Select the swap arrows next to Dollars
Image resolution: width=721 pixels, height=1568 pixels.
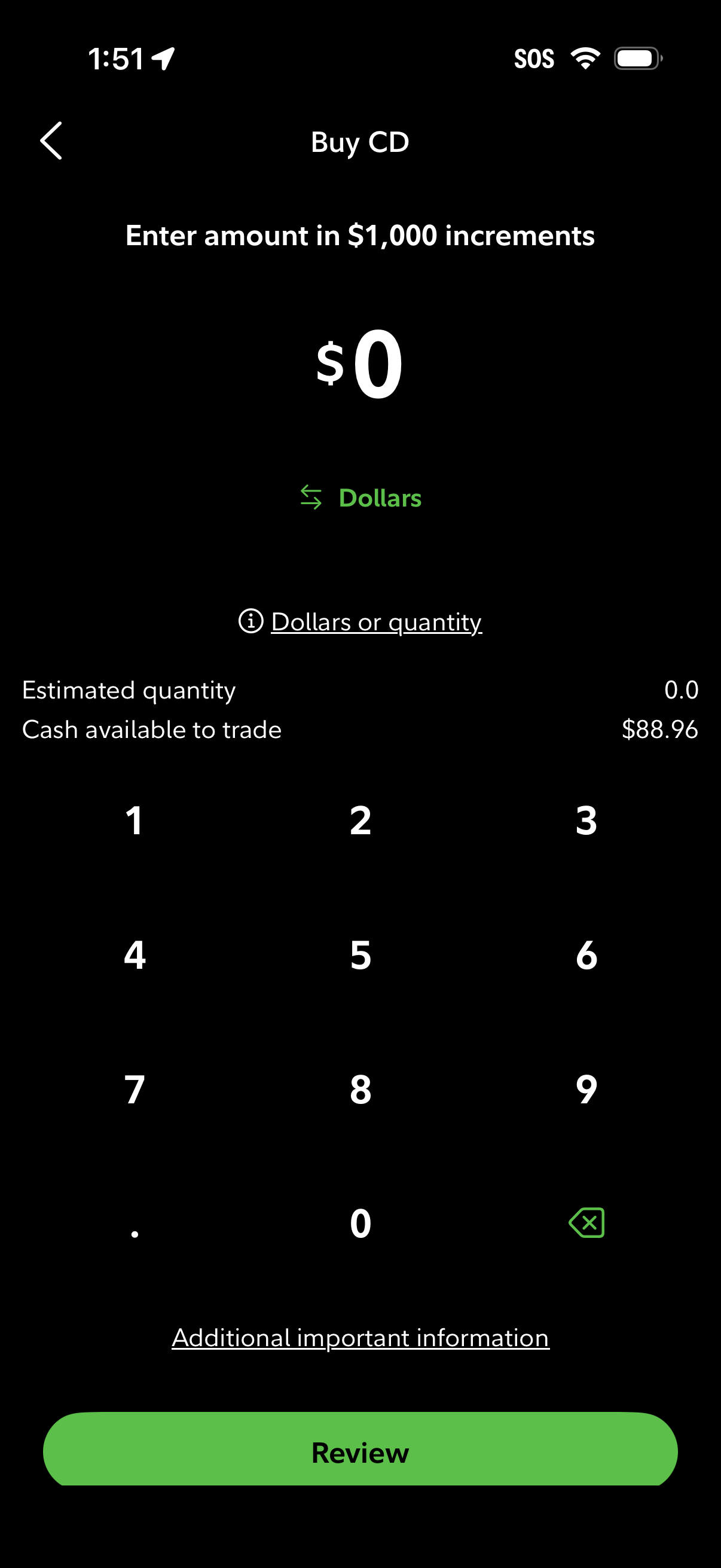coord(311,498)
